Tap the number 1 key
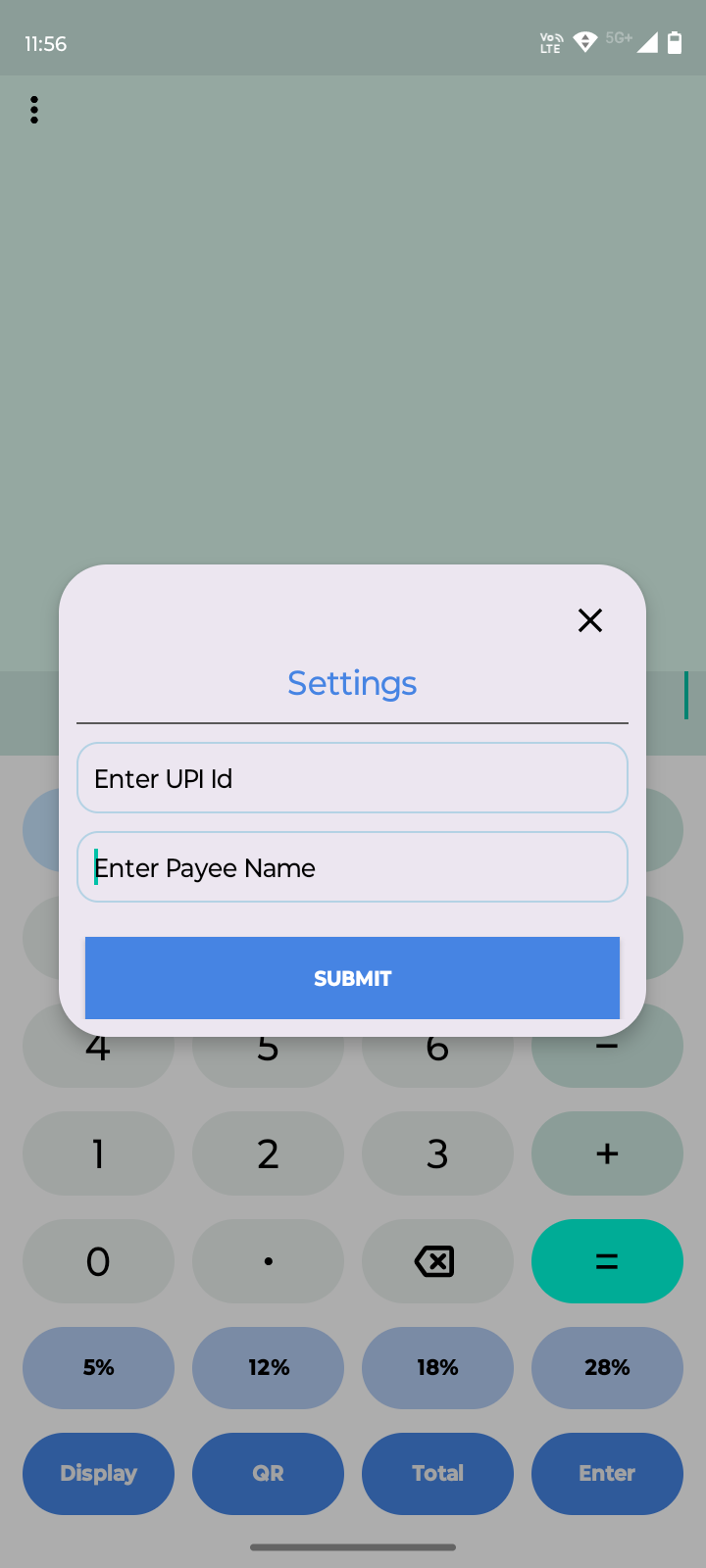The height and width of the screenshot is (1568, 706). [x=98, y=1153]
